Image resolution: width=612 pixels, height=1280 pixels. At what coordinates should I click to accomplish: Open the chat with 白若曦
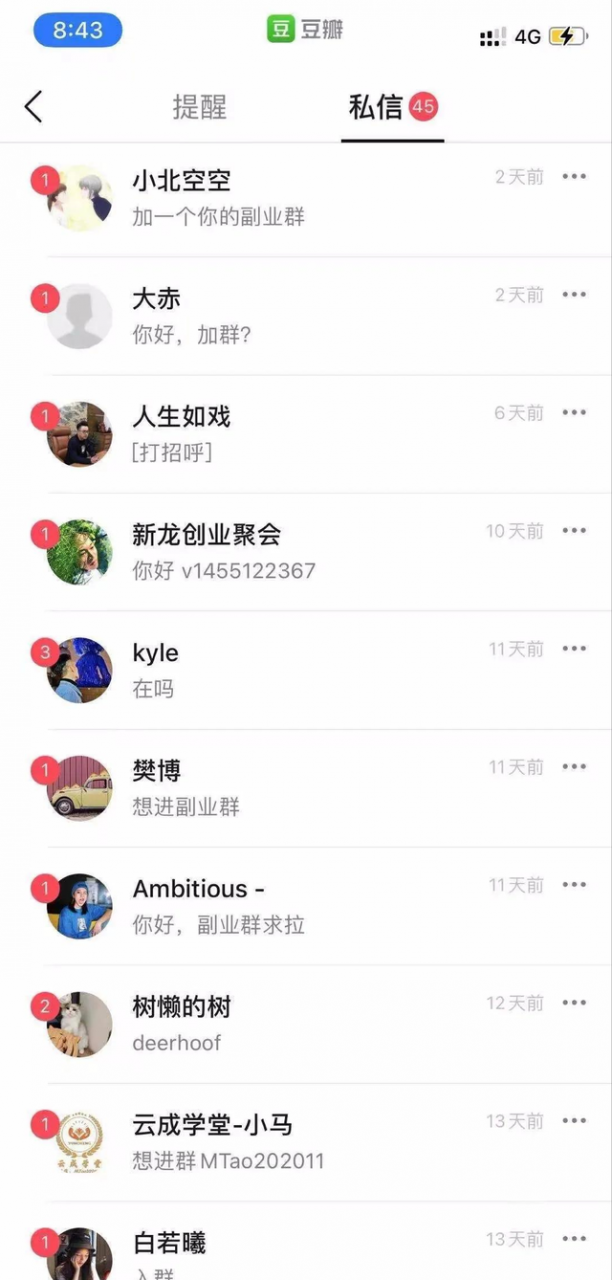[x=300, y=1252]
